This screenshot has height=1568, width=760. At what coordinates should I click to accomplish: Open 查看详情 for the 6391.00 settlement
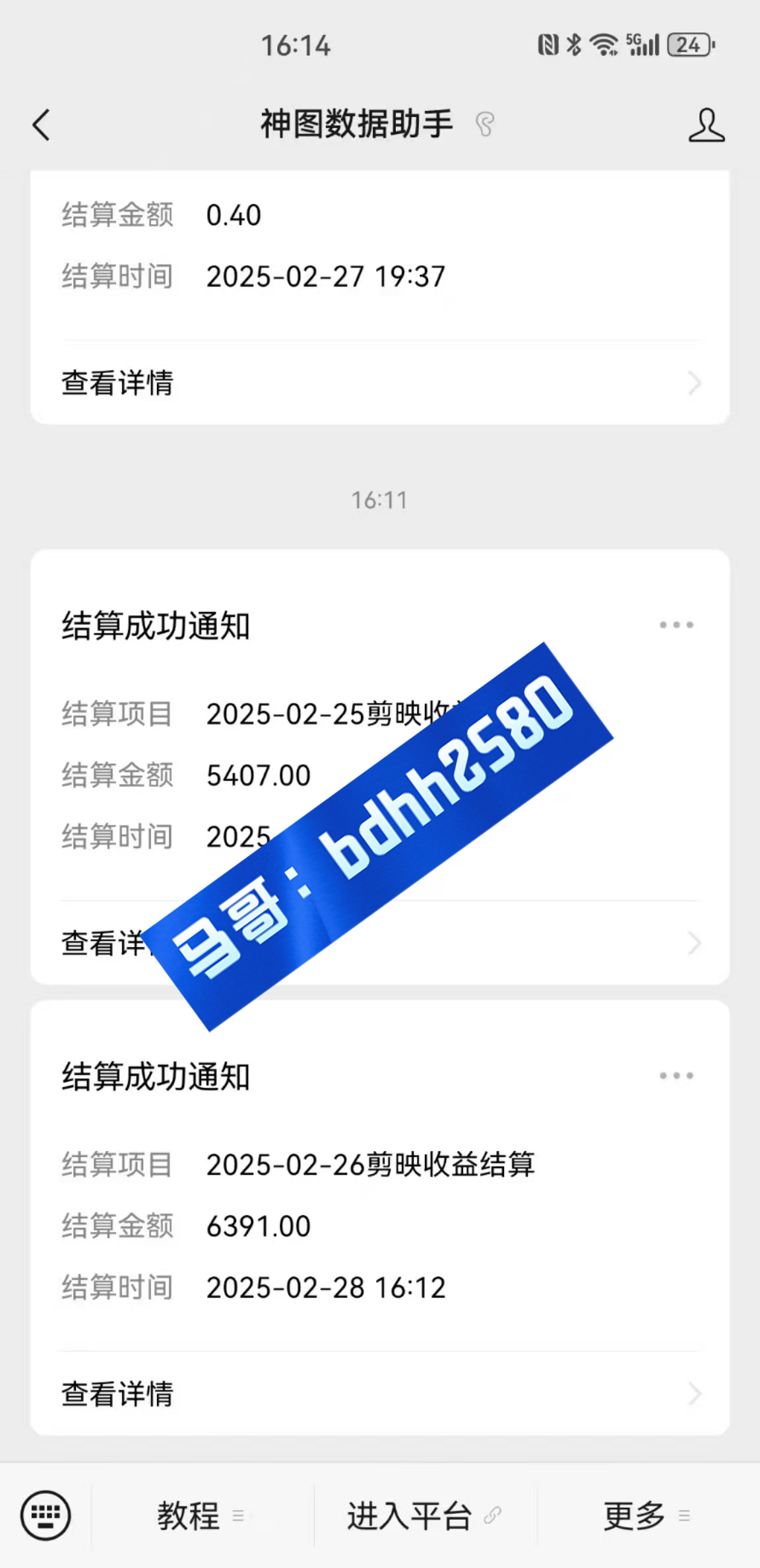[x=380, y=1394]
